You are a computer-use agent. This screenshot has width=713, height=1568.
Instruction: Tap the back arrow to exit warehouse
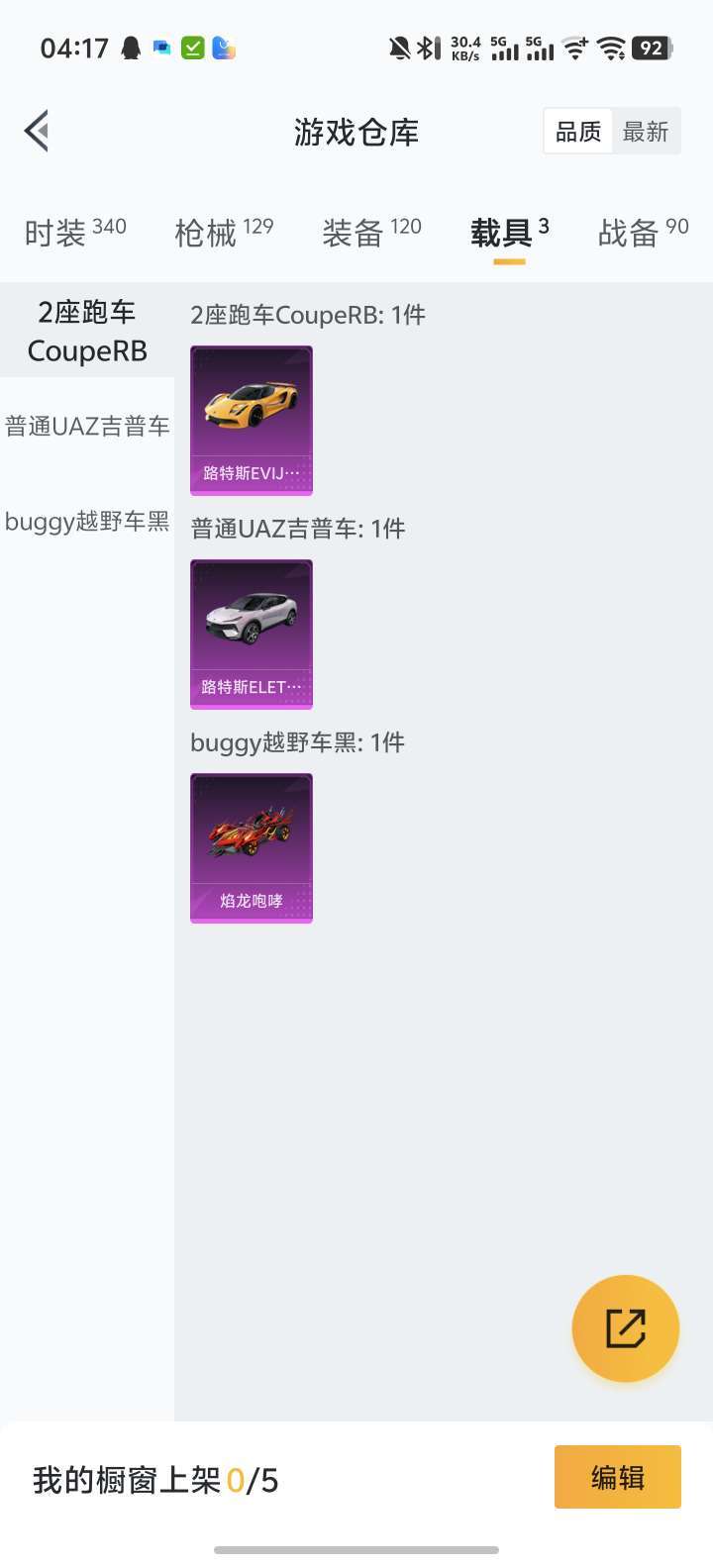coord(36,130)
